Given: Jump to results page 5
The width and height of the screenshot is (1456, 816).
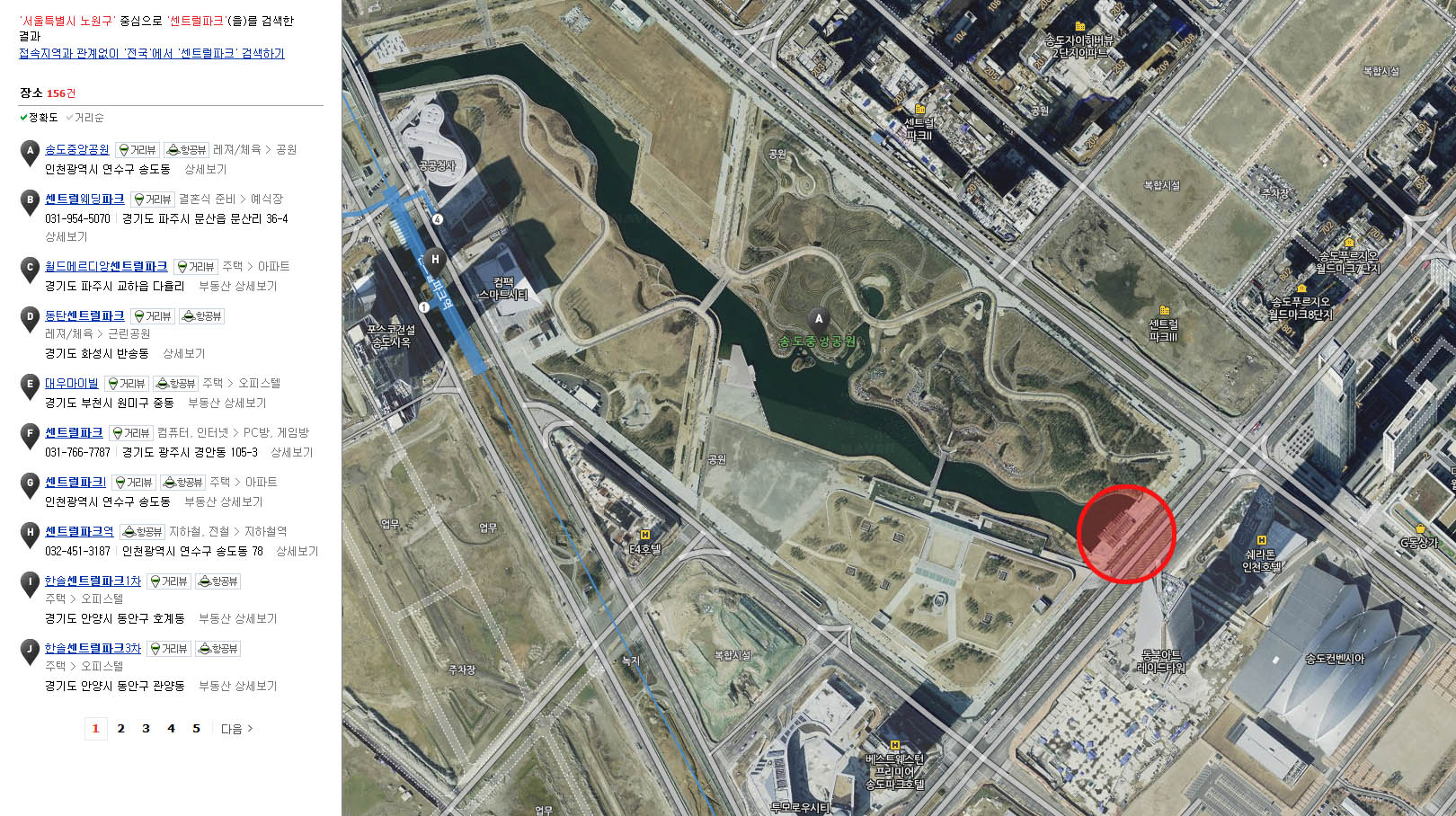Looking at the screenshot, I should 196,729.
